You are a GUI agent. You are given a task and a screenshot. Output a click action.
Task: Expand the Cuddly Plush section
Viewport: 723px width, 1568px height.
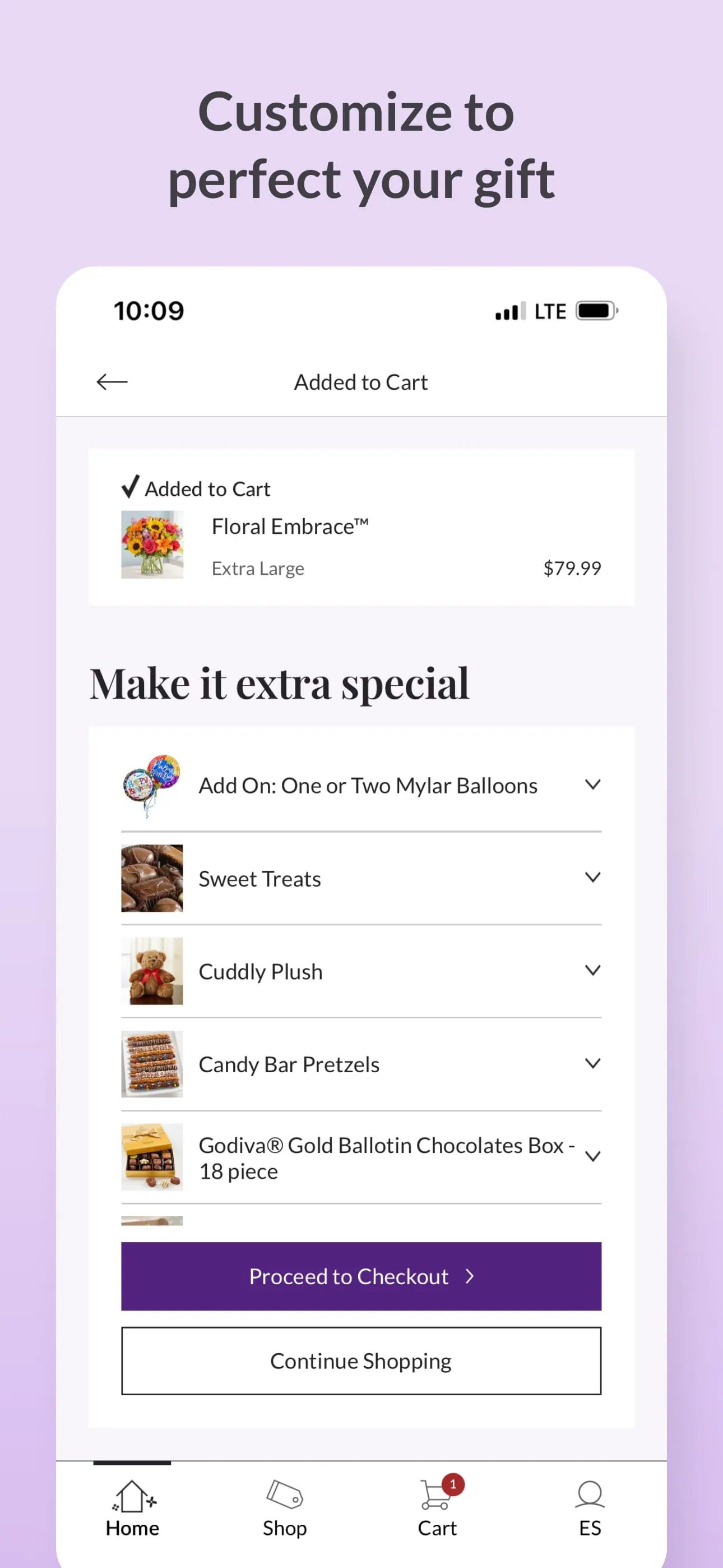click(x=593, y=970)
